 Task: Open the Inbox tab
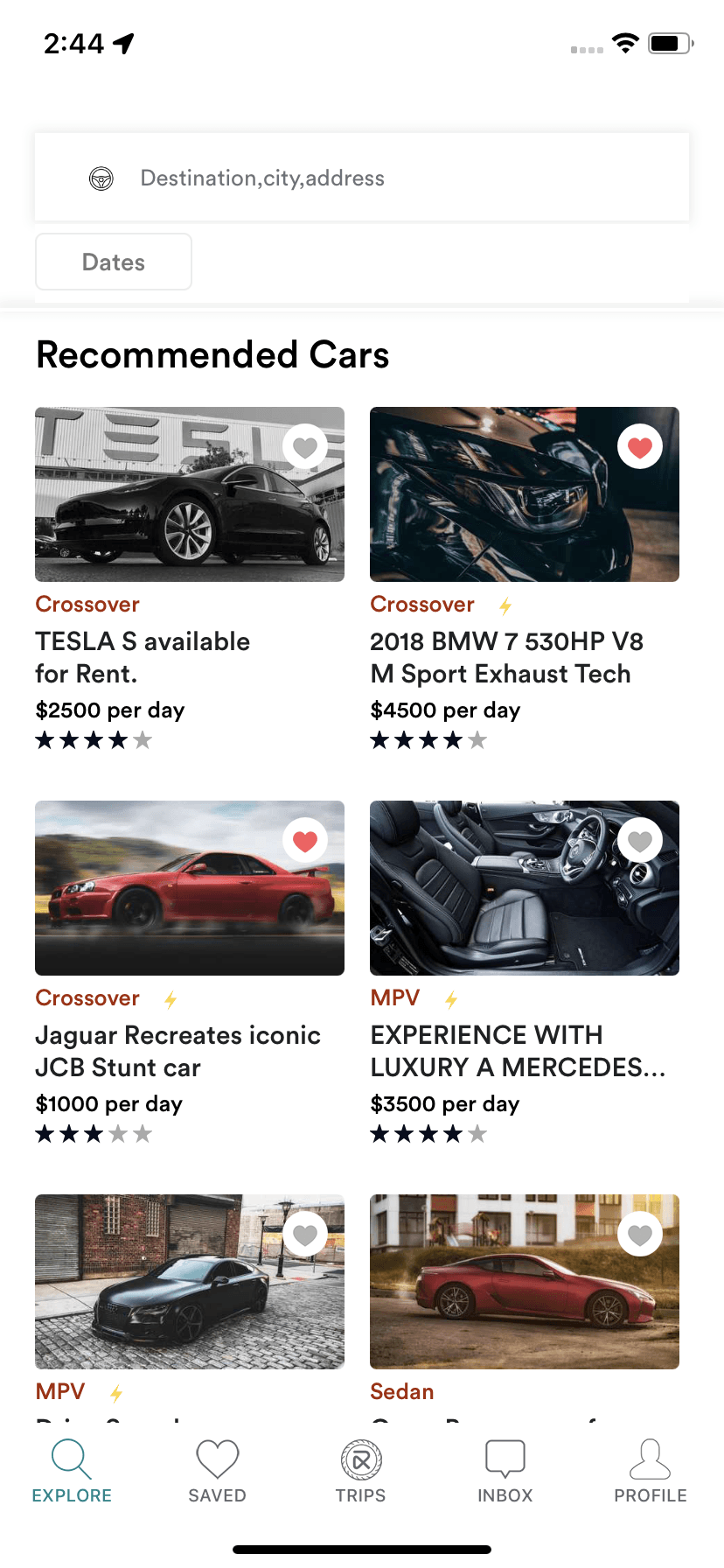pyautogui.click(x=505, y=1472)
